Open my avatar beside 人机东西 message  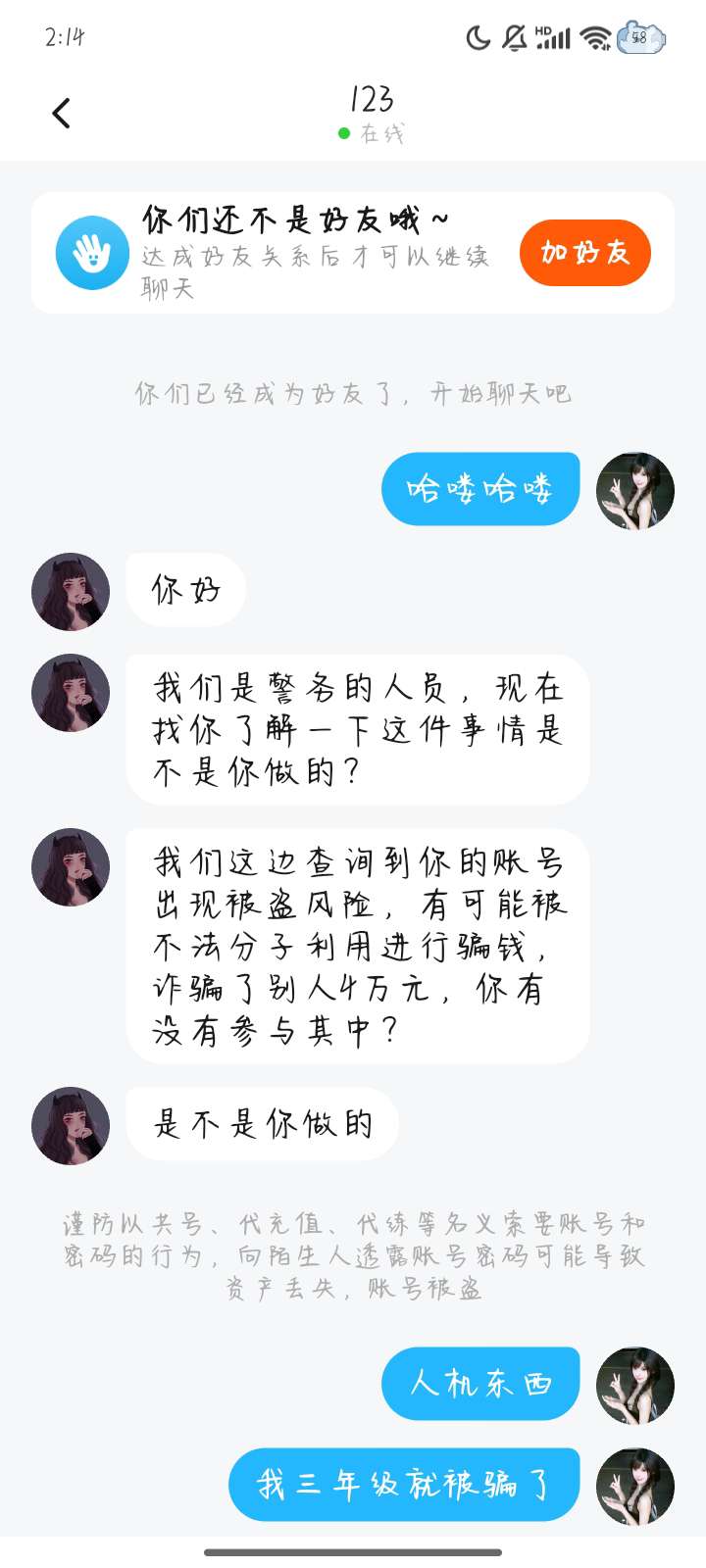pyautogui.click(x=634, y=1385)
